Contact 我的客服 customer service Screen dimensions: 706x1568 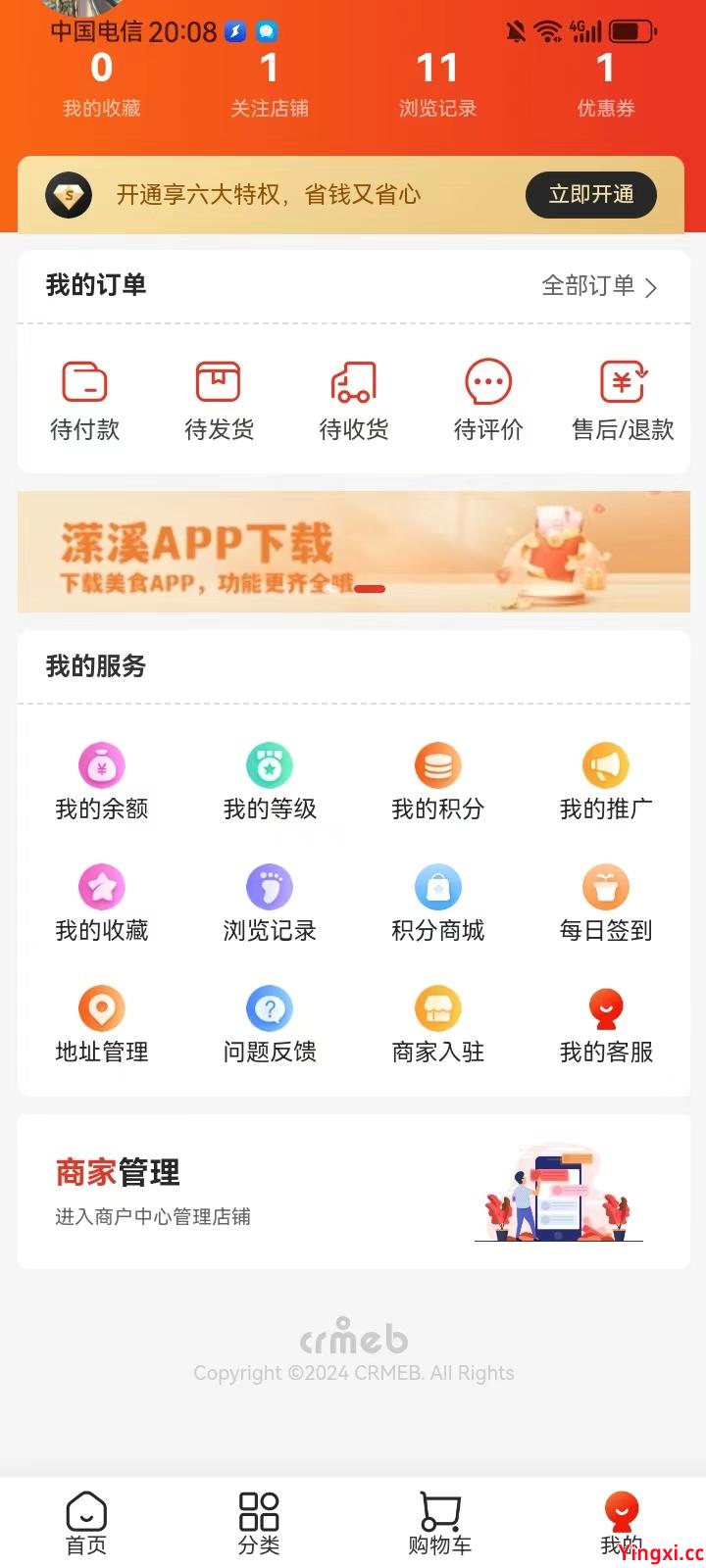pos(605,1023)
